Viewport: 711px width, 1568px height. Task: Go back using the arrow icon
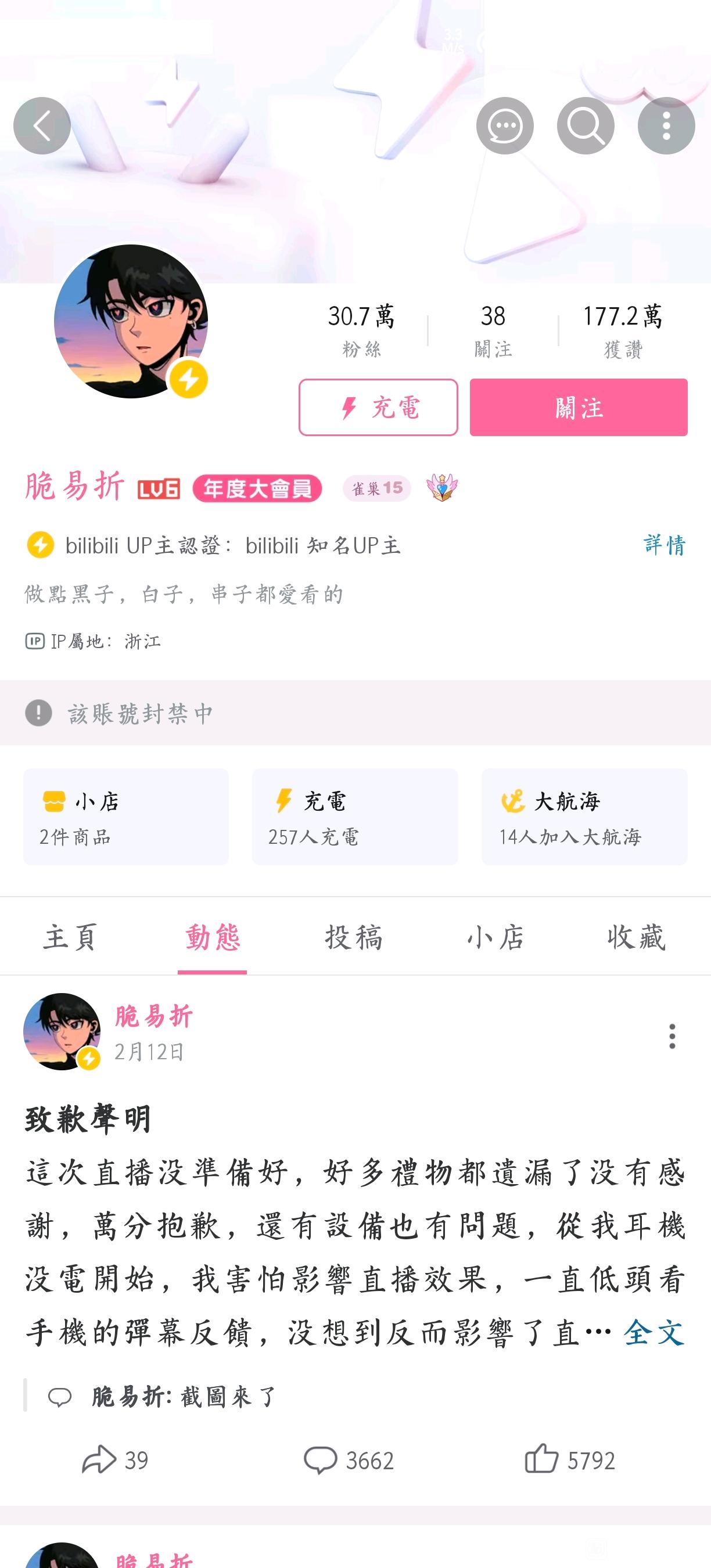point(42,126)
